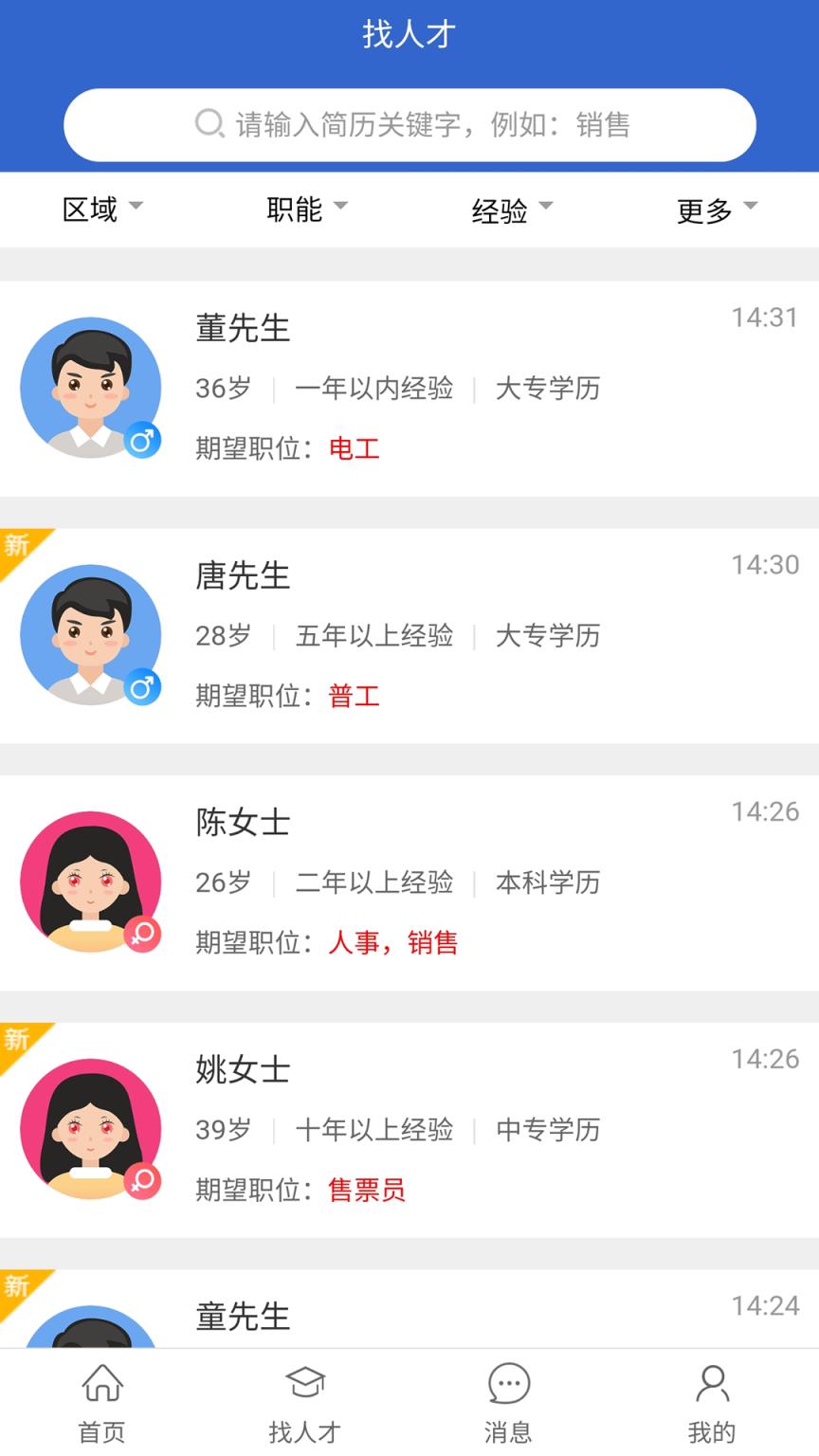Expand the 经验 experience filter
The image size is (819, 1456).
[x=511, y=209]
